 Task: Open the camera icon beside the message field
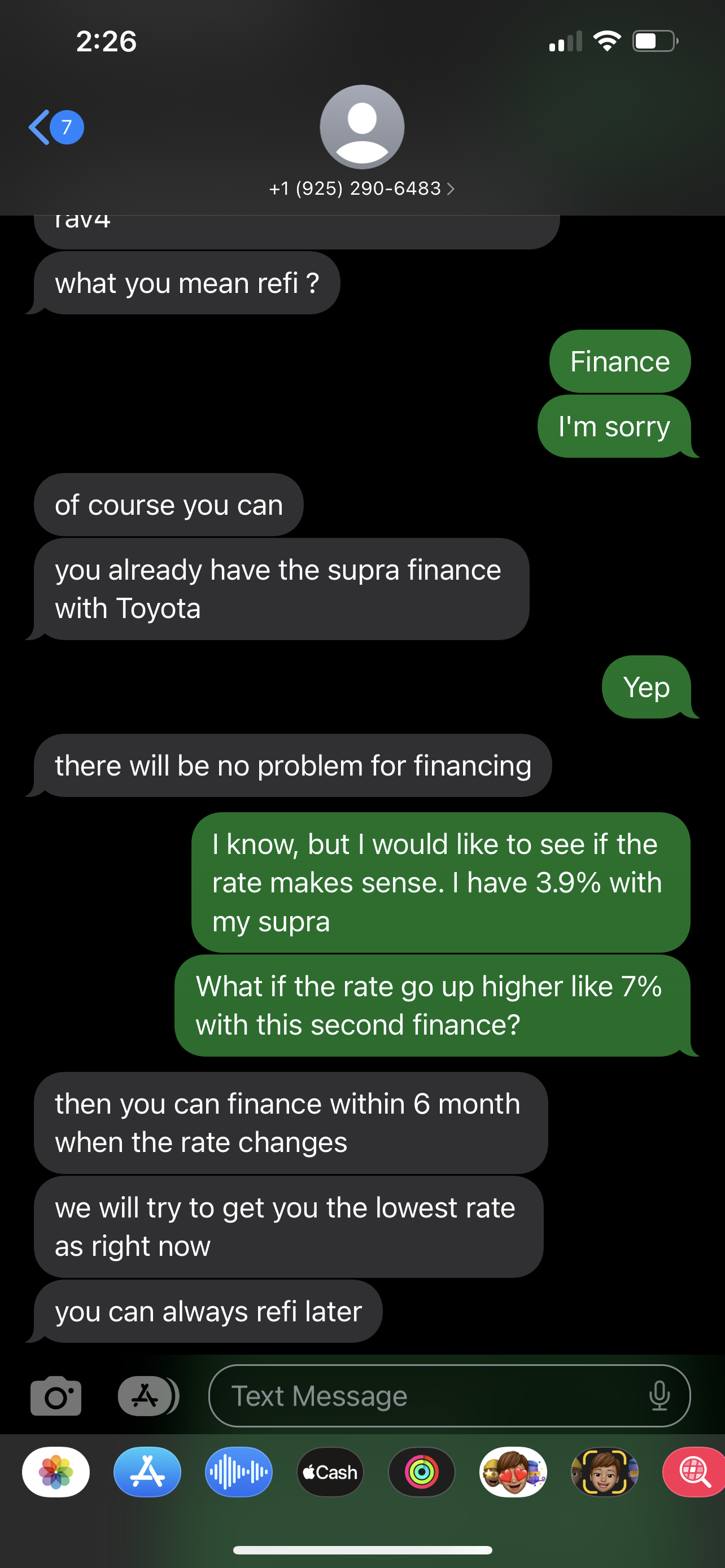(56, 1396)
